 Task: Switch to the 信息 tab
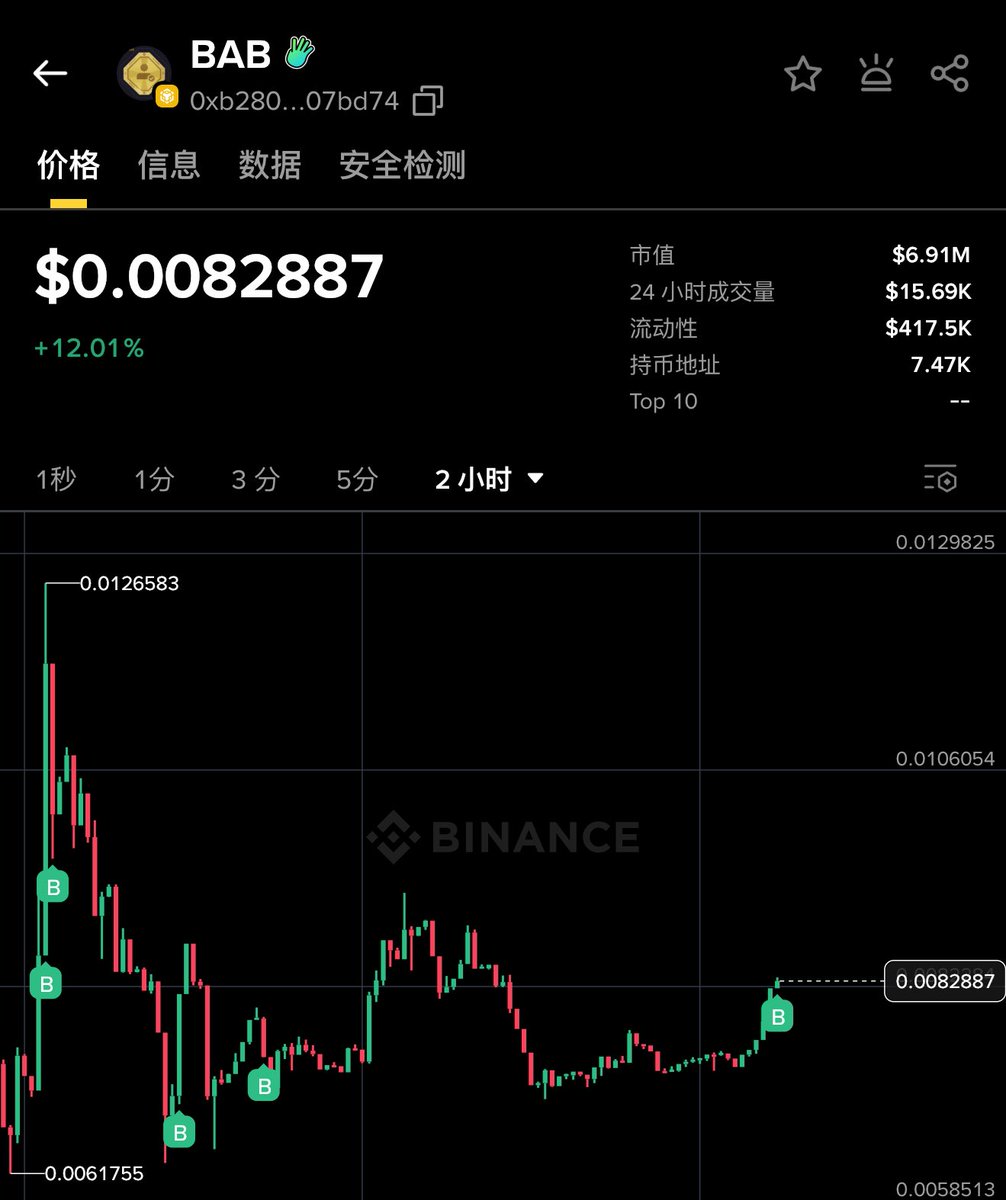pyautogui.click(x=169, y=165)
